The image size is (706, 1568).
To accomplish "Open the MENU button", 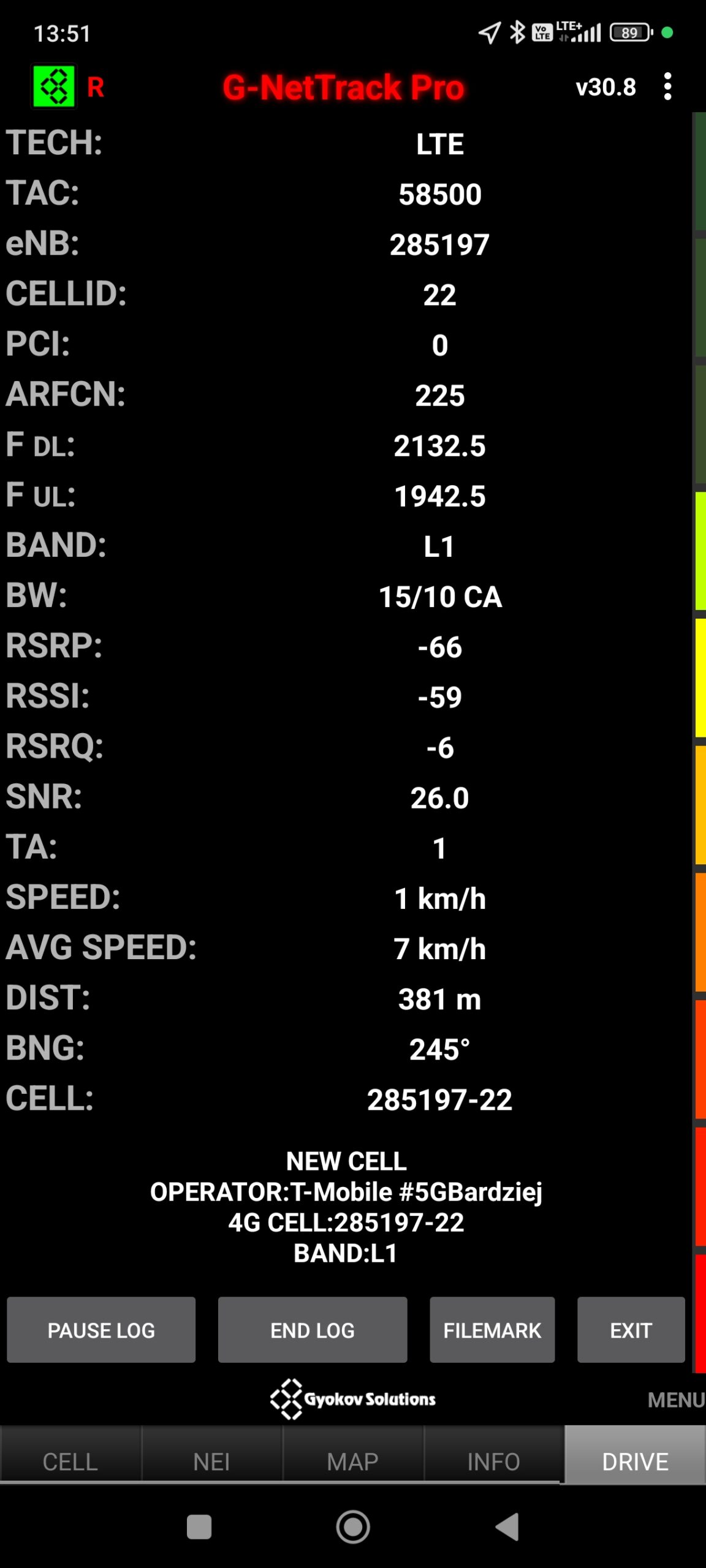I will [x=675, y=1400].
